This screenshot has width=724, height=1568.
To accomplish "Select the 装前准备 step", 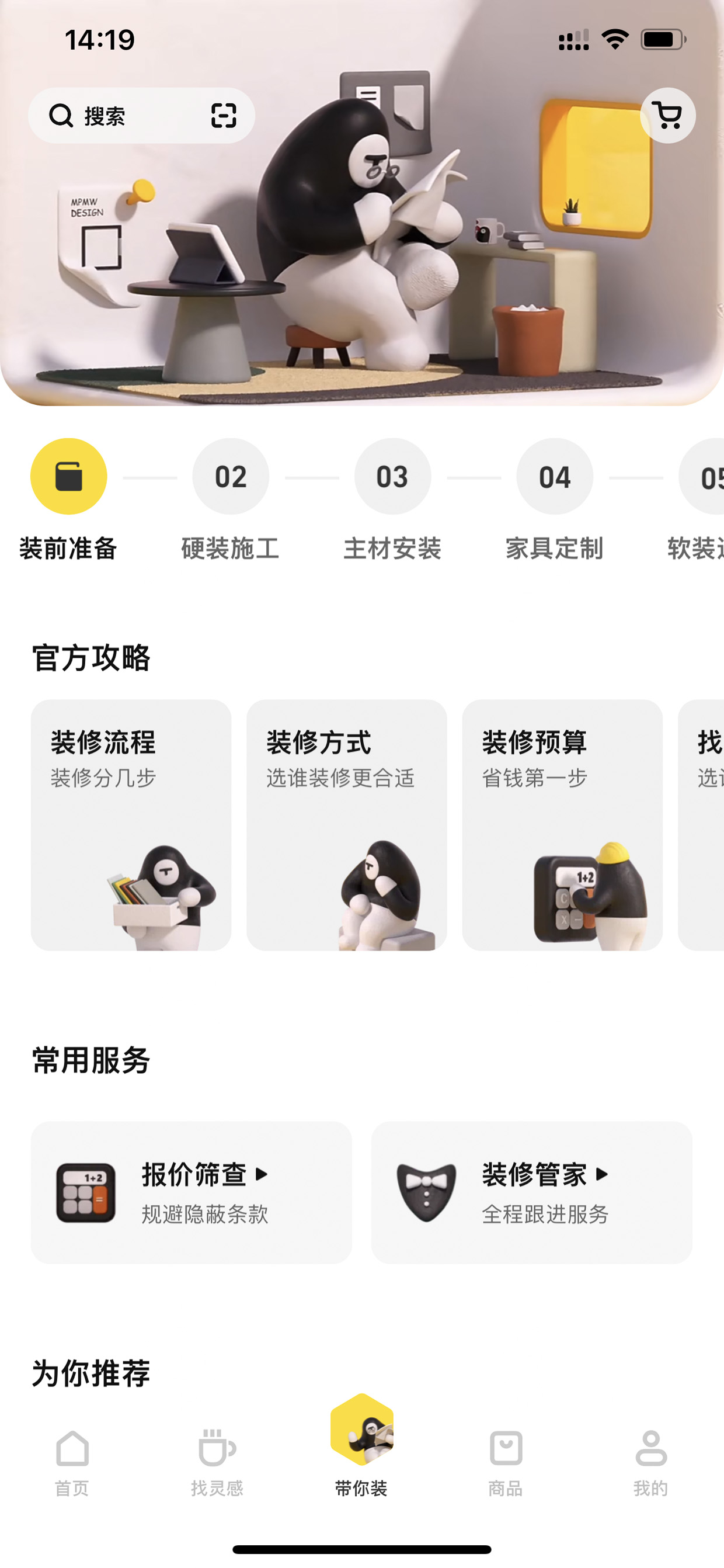I will click(x=69, y=500).
